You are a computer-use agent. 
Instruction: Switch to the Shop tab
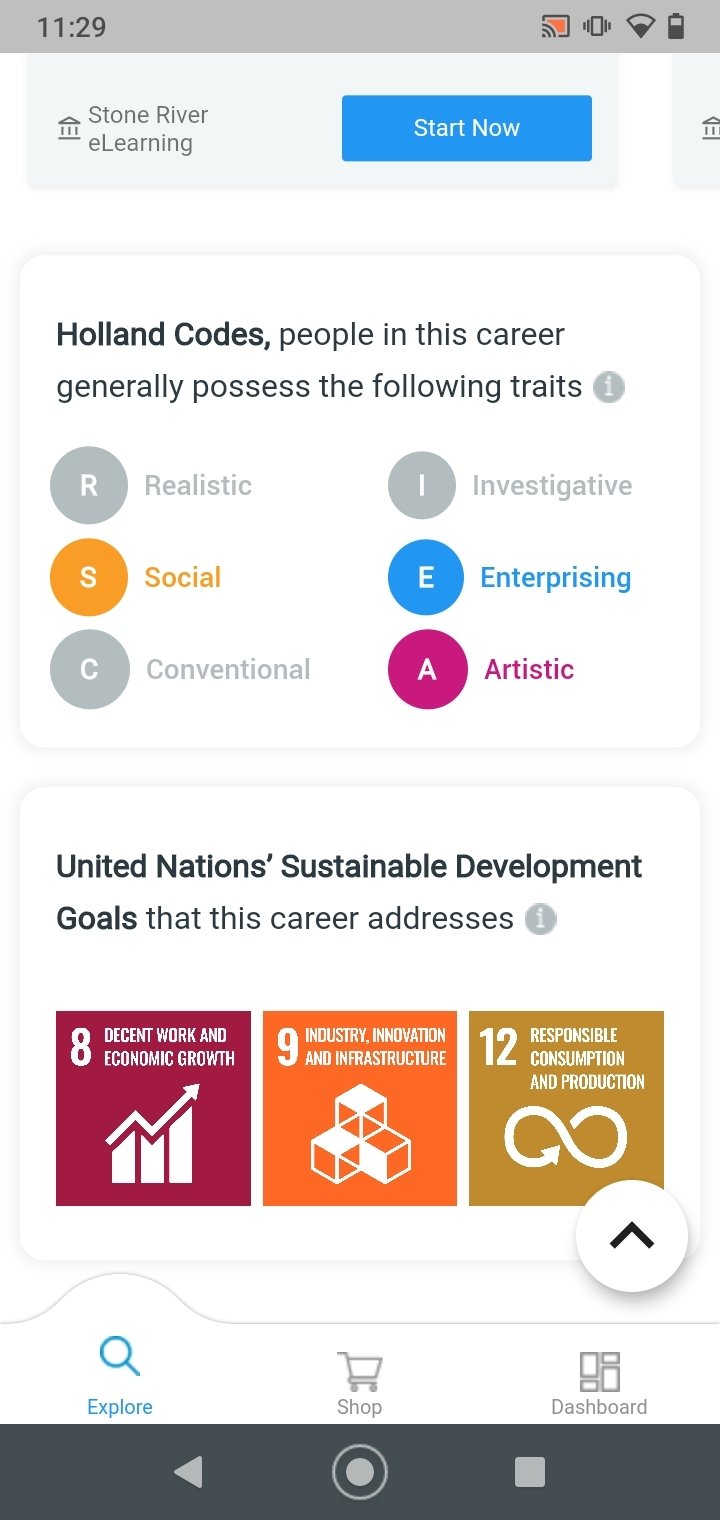tap(359, 1382)
